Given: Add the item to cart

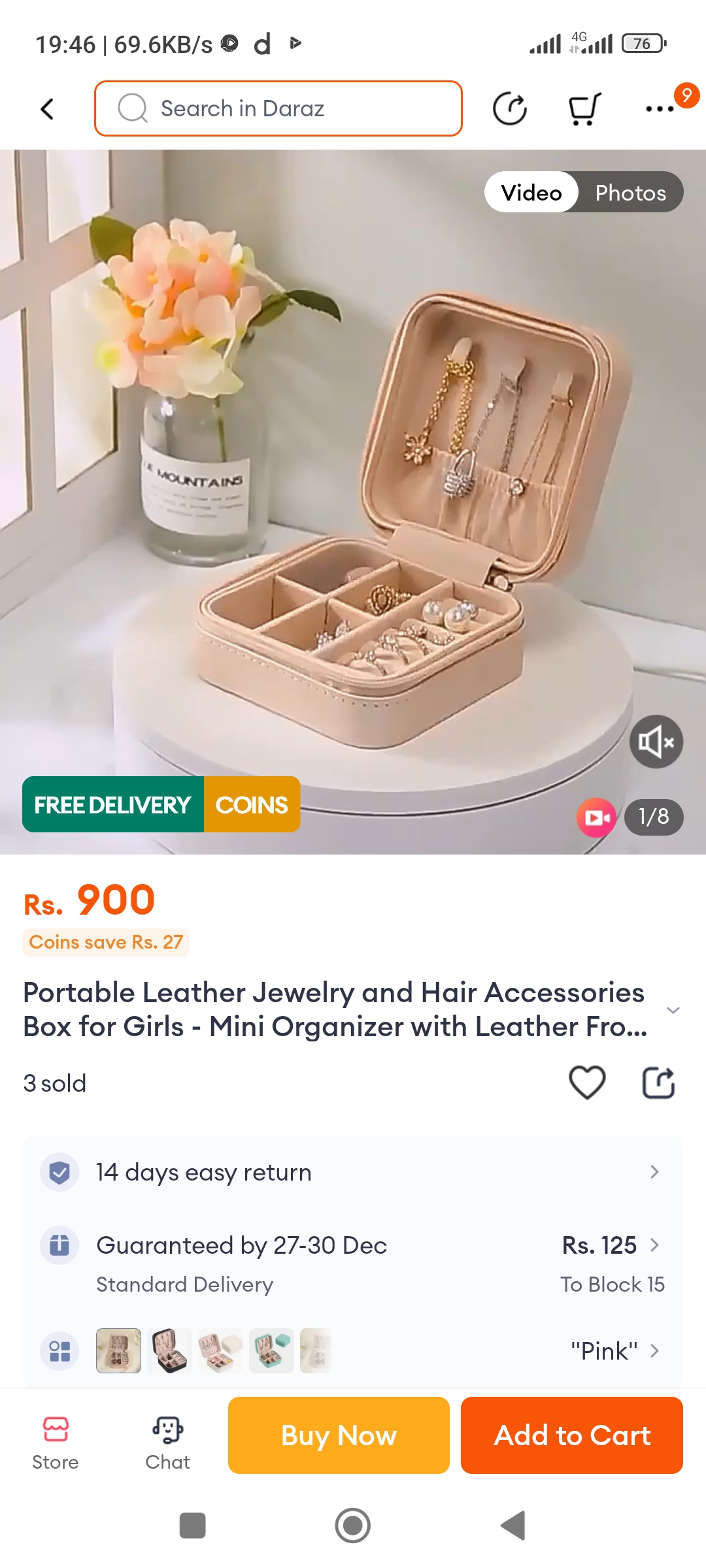Looking at the screenshot, I should (x=572, y=1435).
